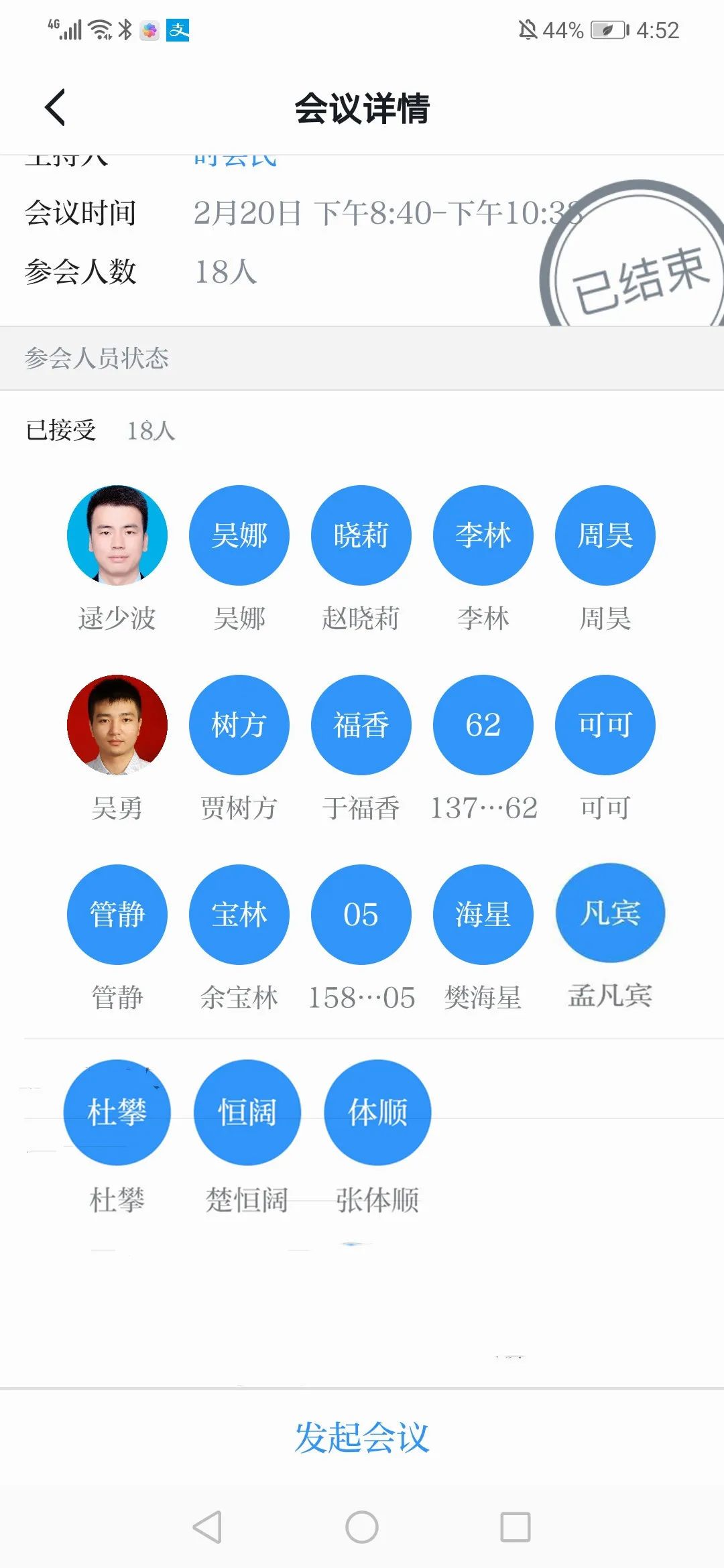
Task: Open attendee 吴娜's avatar
Action: [x=239, y=535]
